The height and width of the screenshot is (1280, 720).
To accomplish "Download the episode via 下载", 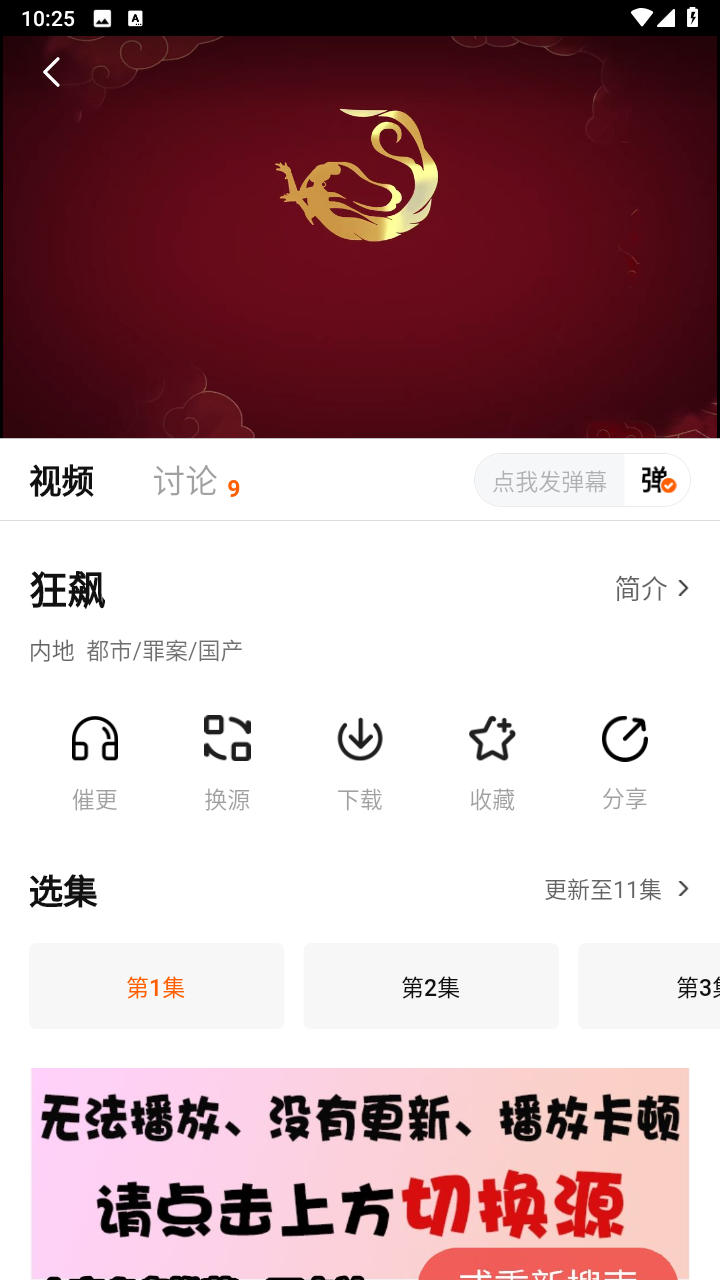I will (x=360, y=763).
